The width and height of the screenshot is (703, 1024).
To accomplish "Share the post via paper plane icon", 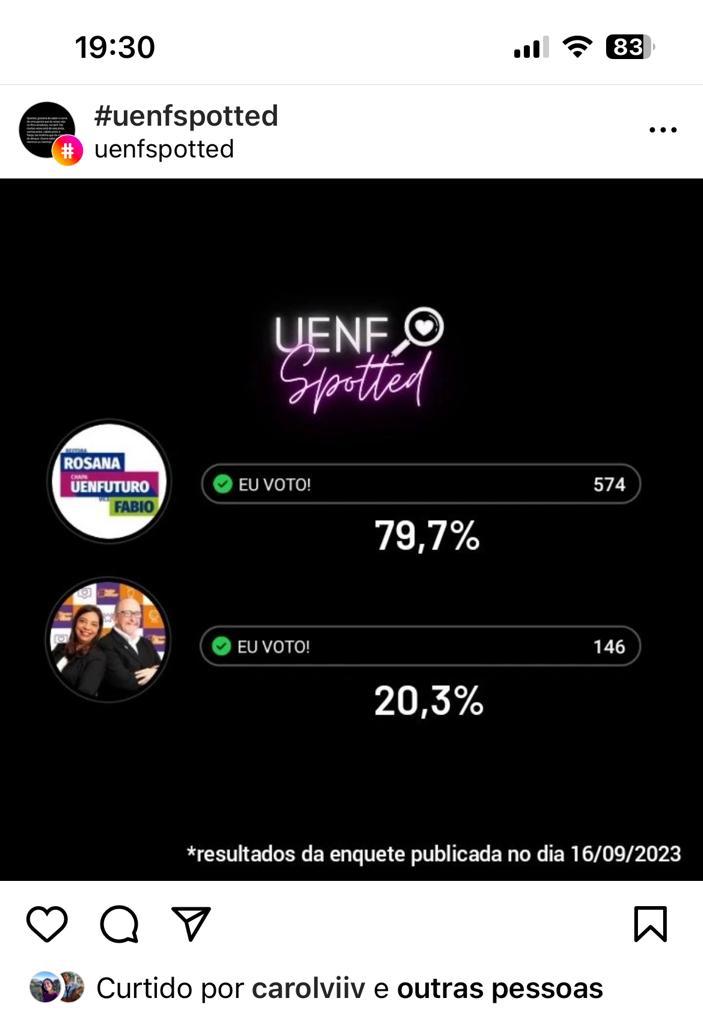I will tap(191, 924).
